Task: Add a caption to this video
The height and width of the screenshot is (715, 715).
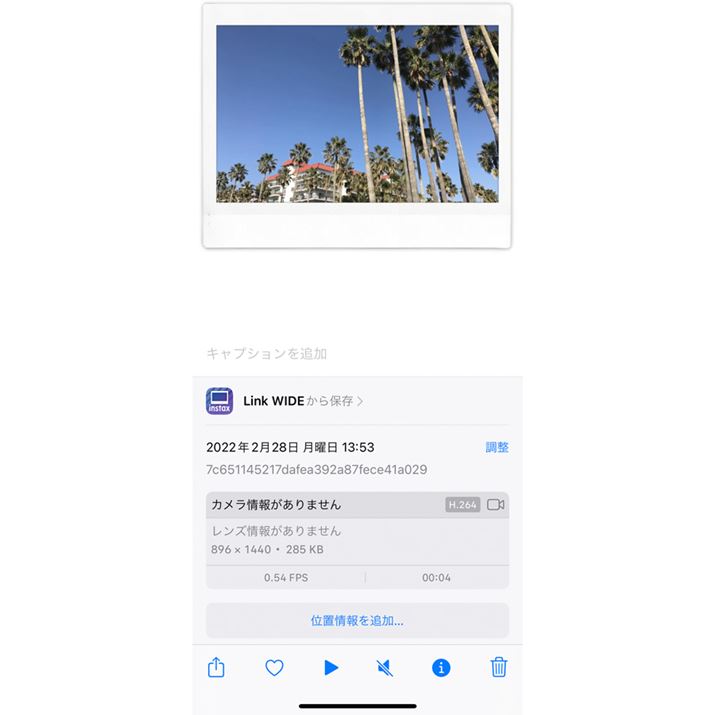Action: [267, 354]
